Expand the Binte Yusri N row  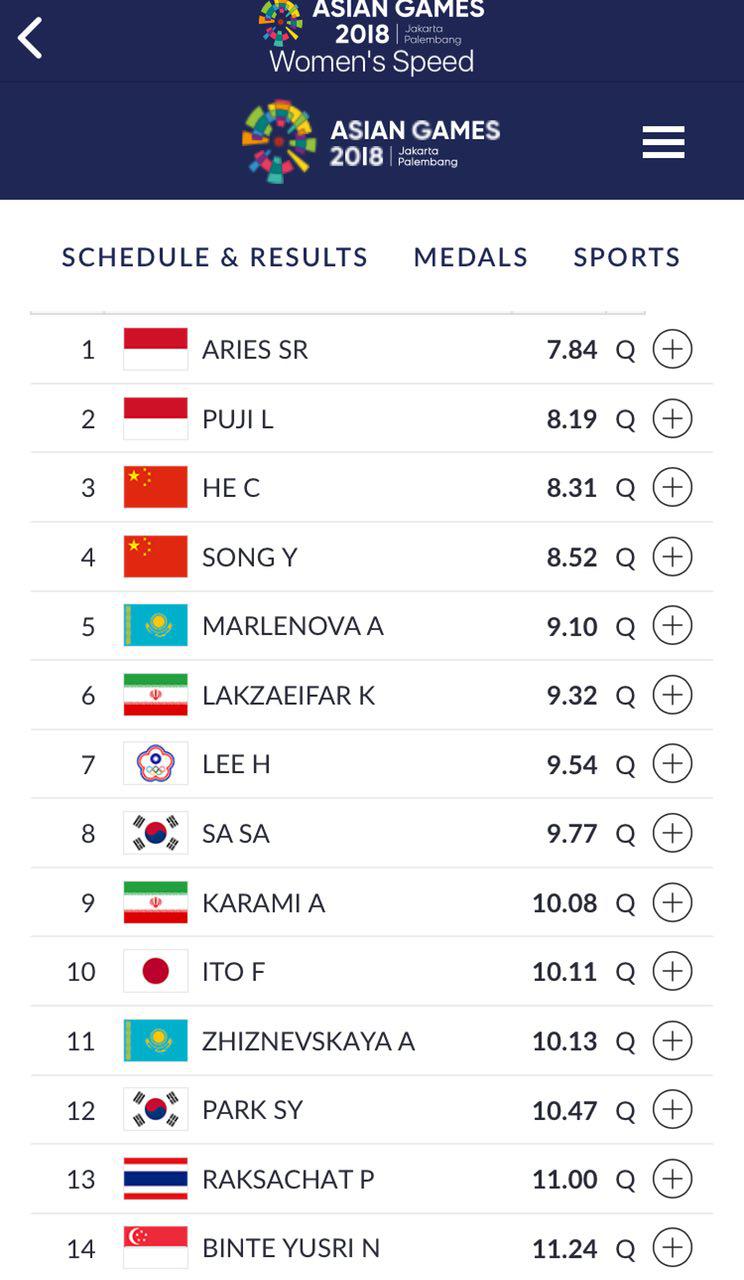pos(672,1248)
